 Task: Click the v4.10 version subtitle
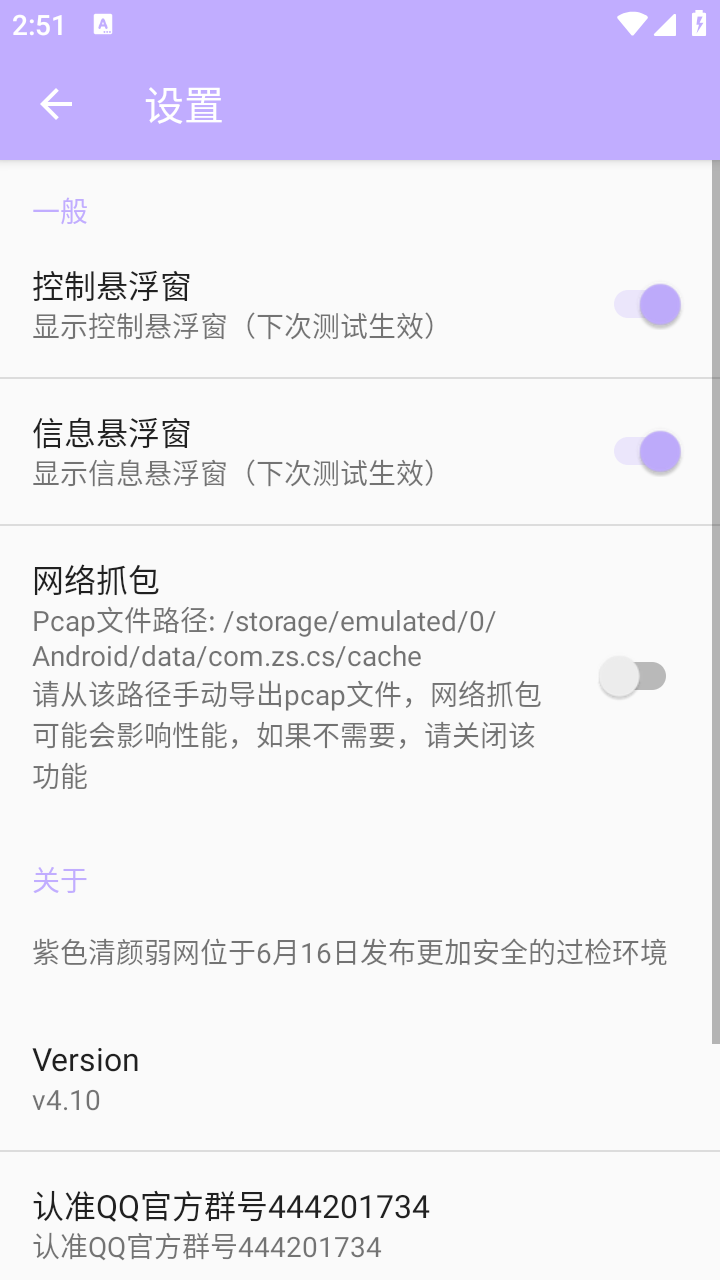pos(66,1100)
